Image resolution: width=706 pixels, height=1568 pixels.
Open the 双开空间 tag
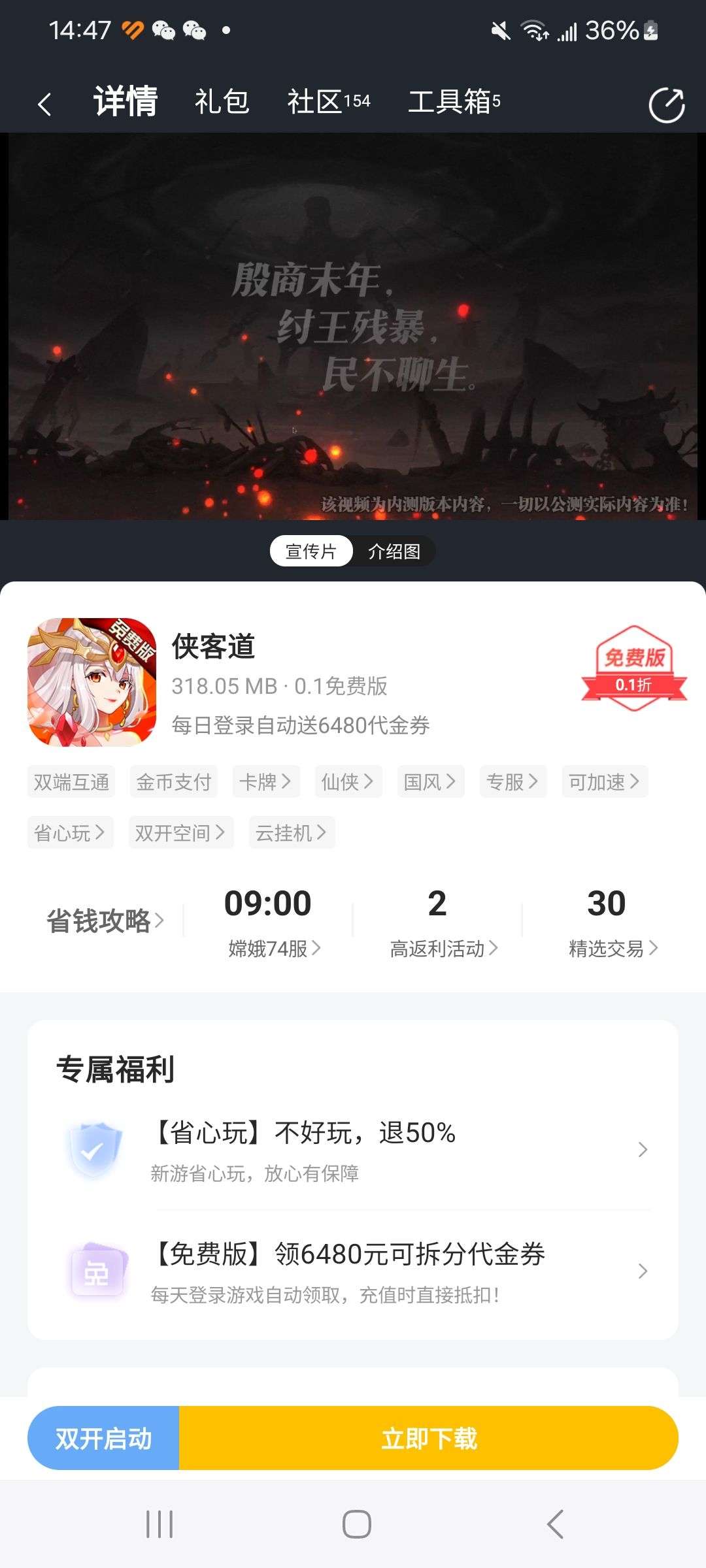point(181,832)
